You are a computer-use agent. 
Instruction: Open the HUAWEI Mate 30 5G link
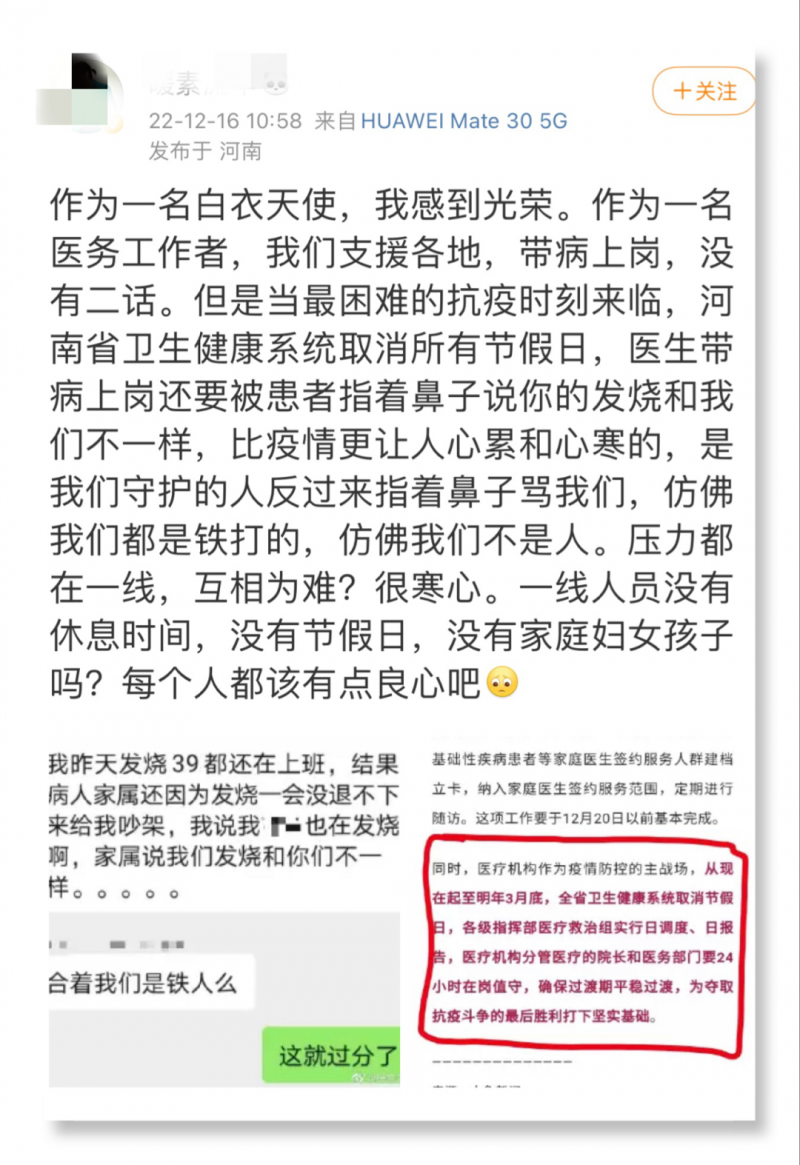point(463,121)
